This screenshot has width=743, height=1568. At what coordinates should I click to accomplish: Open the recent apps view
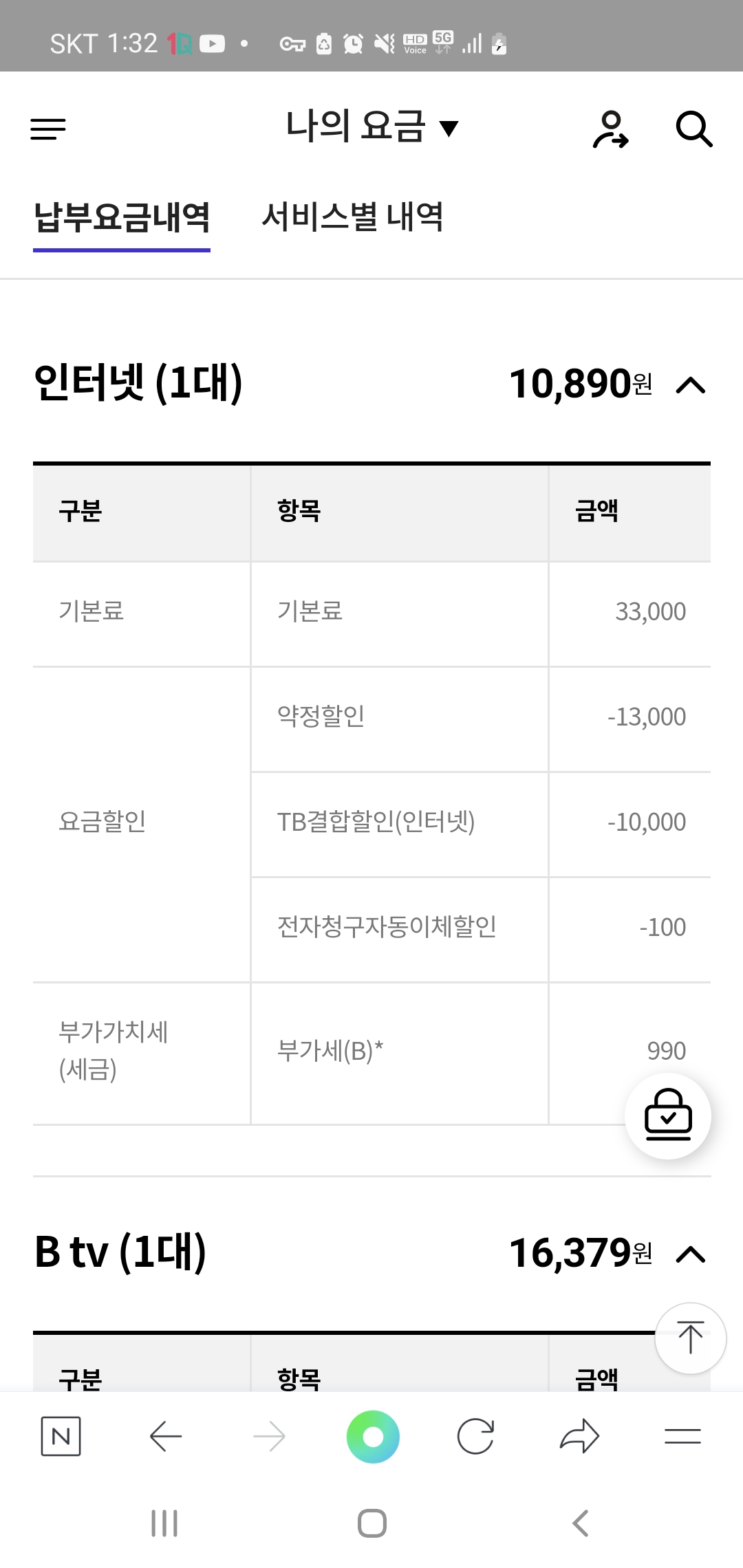pos(164,1523)
